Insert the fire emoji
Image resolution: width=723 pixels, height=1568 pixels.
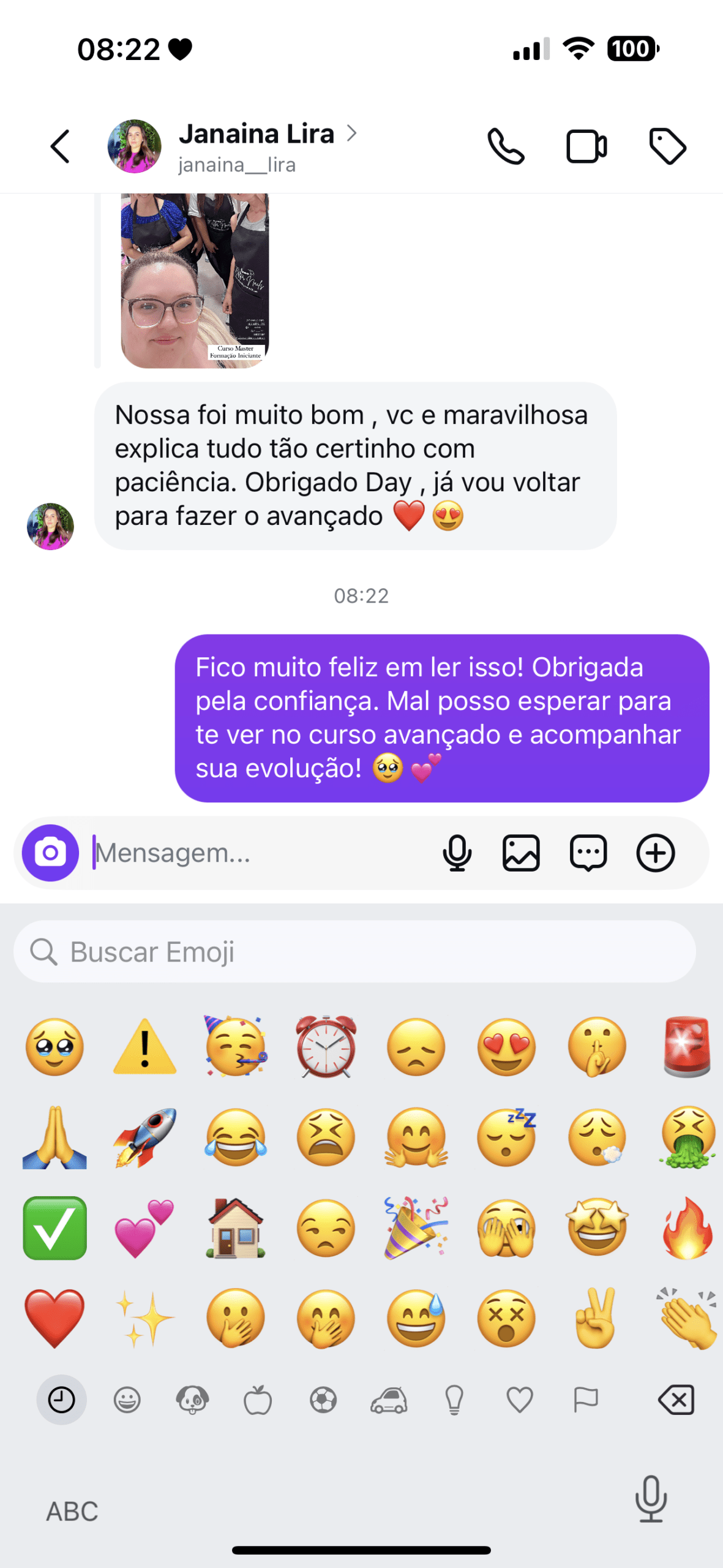[687, 1227]
